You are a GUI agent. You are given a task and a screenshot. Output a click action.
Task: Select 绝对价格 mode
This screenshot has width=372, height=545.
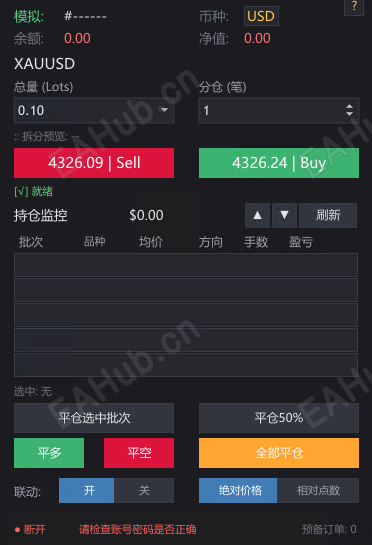pyautogui.click(x=238, y=490)
